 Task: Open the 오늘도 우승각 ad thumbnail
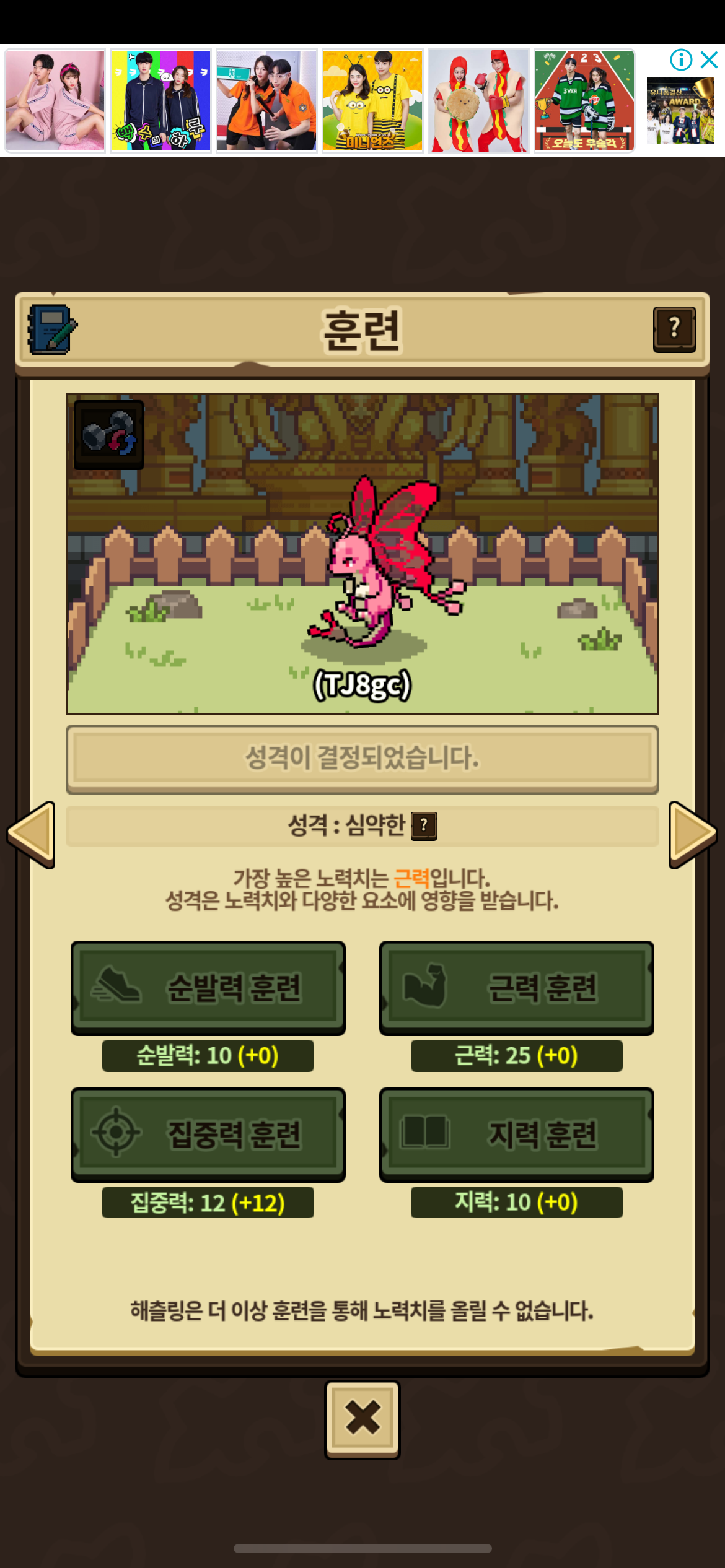[x=584, y=100]
